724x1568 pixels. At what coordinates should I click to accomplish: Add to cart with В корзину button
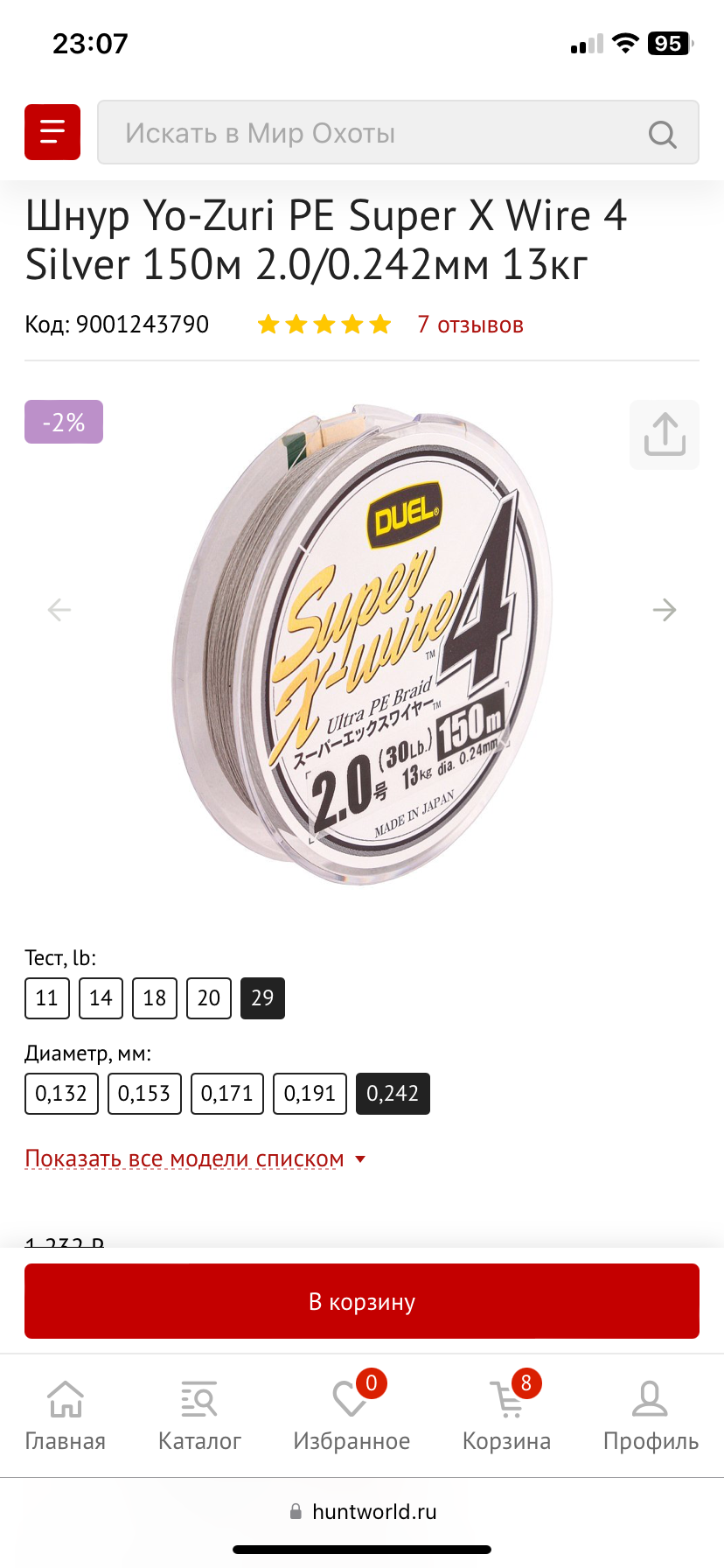[362, 1301]
